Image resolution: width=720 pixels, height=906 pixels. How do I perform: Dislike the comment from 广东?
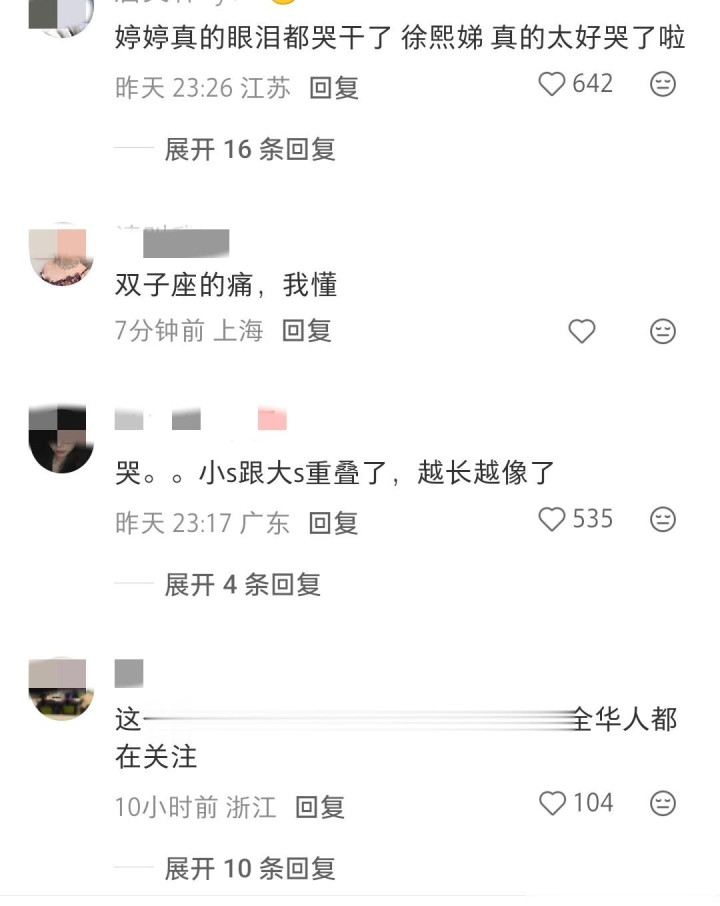[x=663, y=519]
